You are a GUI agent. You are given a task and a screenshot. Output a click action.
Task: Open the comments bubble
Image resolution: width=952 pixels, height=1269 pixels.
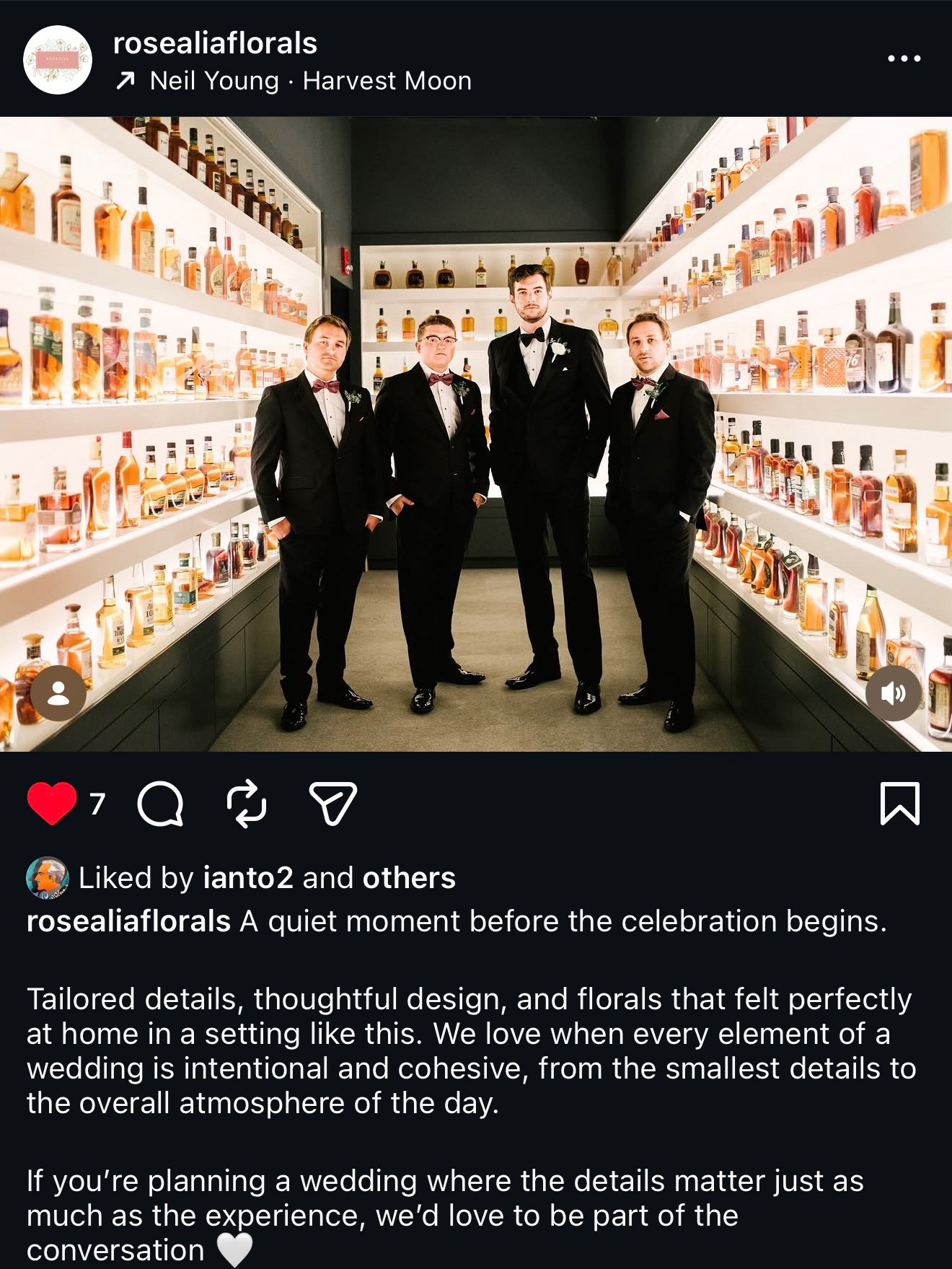[160, 803]
